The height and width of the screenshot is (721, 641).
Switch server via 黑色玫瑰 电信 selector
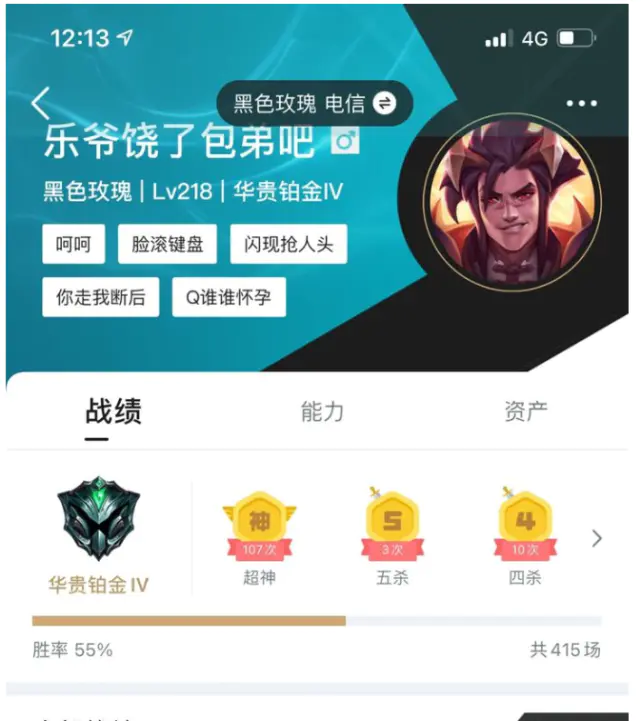pos(314,103)
